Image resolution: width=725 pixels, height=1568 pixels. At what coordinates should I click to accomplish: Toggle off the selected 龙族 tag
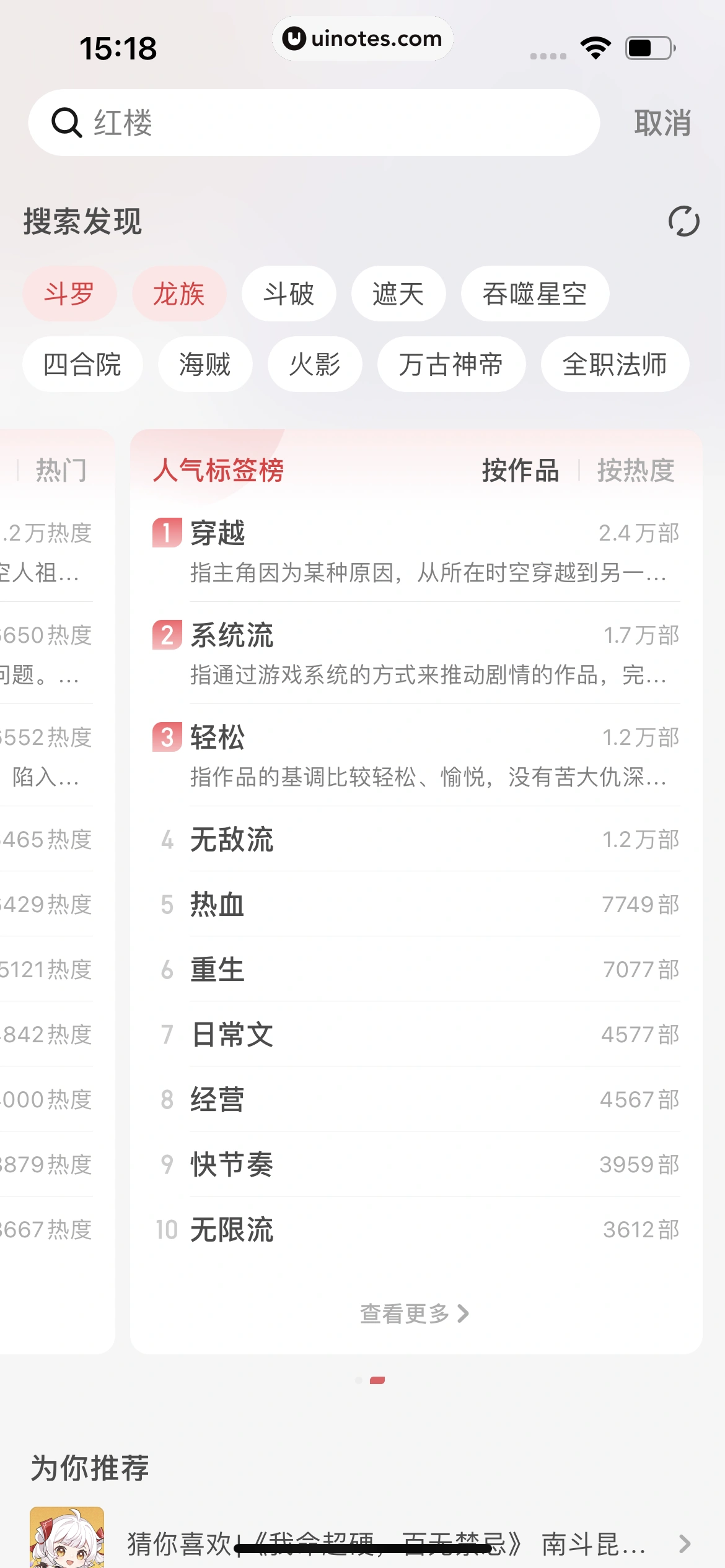pyautogui.click(x=178, y=294)
